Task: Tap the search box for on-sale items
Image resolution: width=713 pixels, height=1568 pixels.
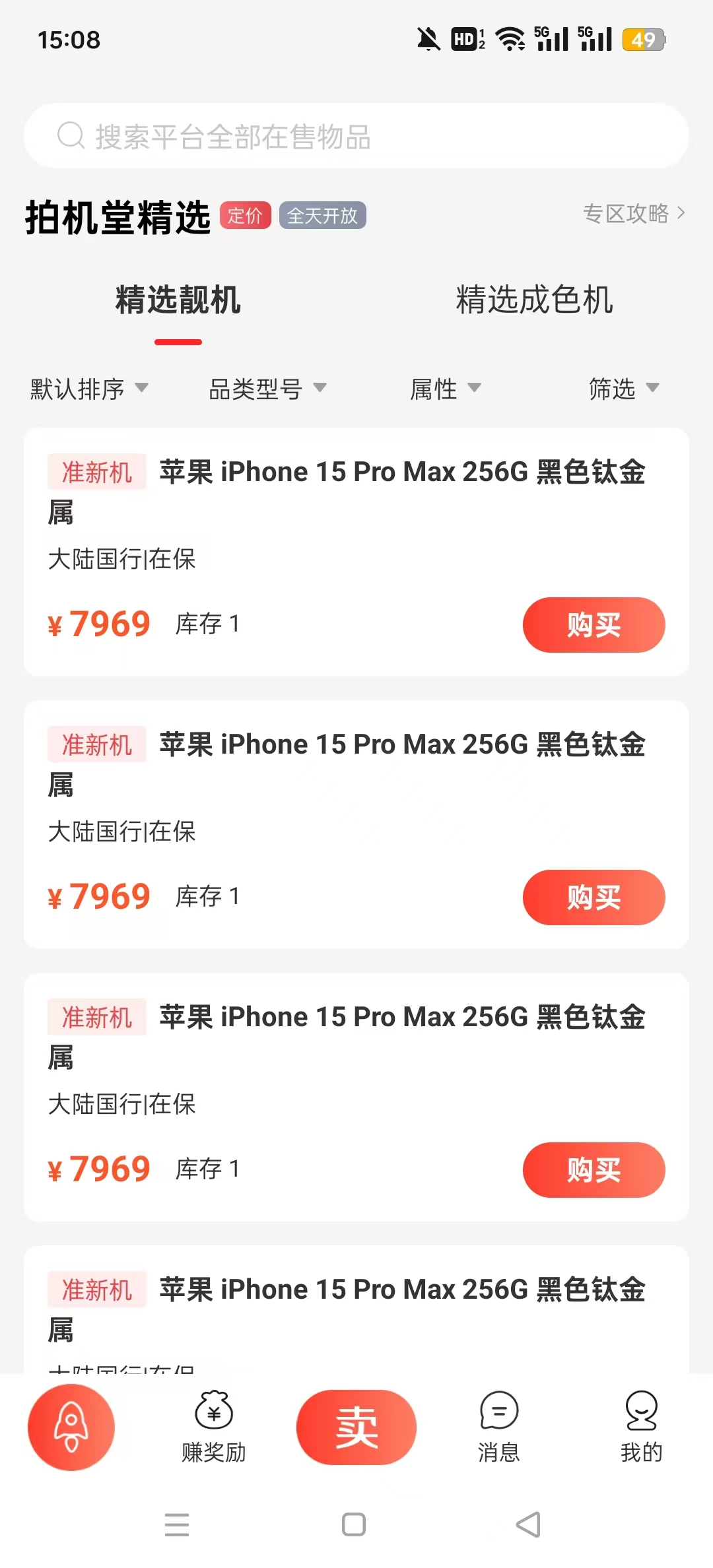Action: [356, 136]
